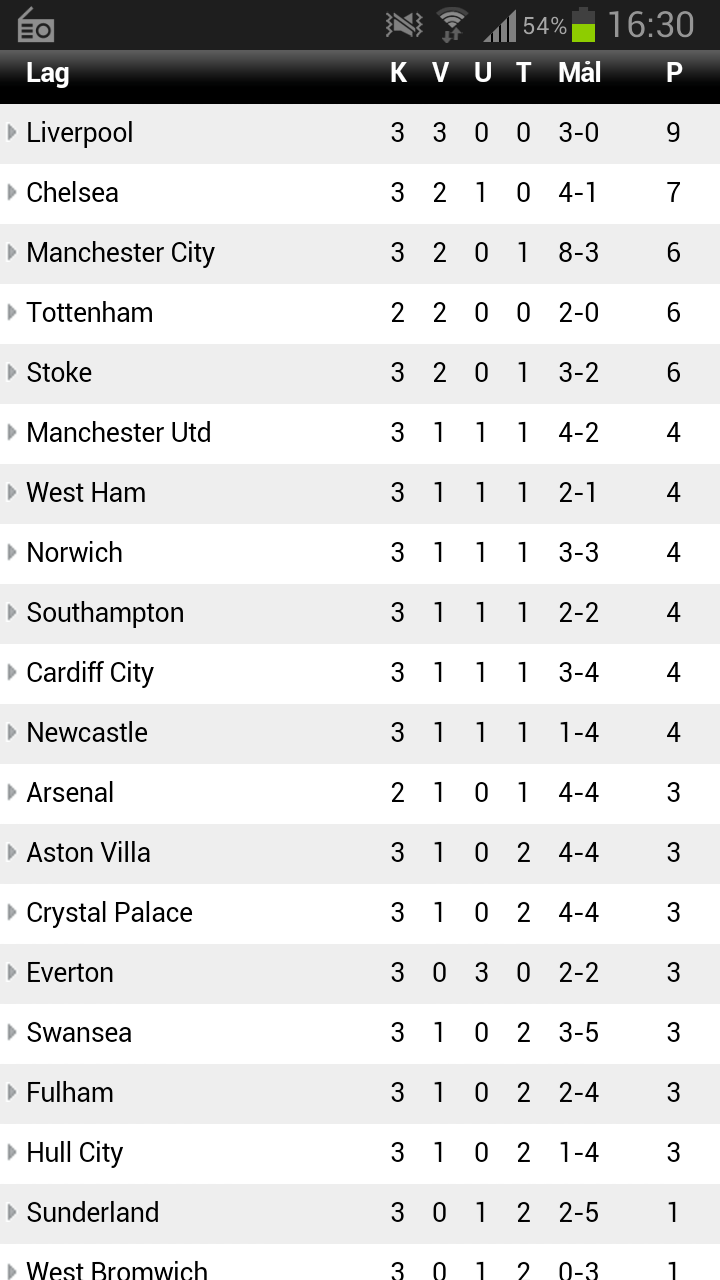Tap the Aston Villa row
The width and height of the screenshot is (720, 1280).
(x=360, y=853)
